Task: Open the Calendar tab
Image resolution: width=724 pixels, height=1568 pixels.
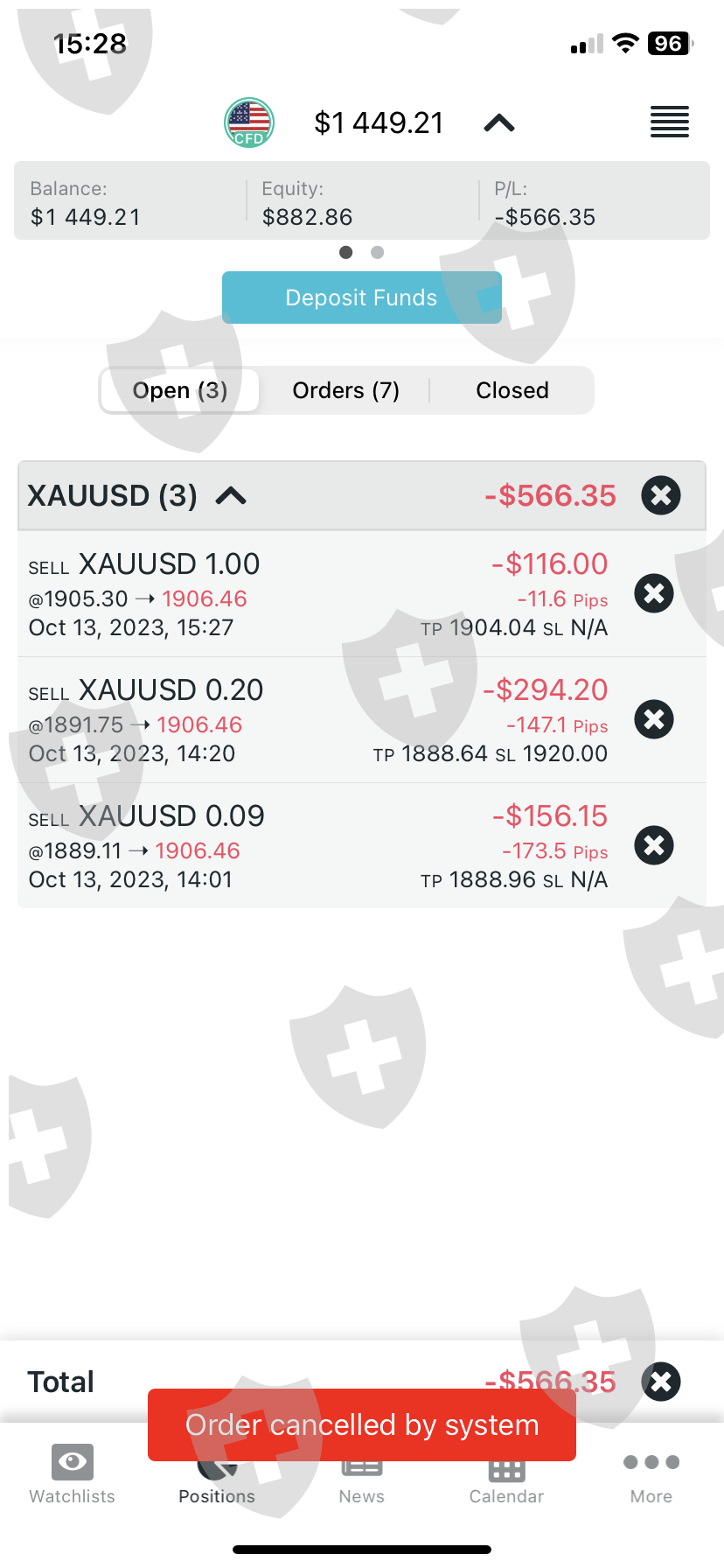Action: pyautogui.click(x=506, y=1475)
